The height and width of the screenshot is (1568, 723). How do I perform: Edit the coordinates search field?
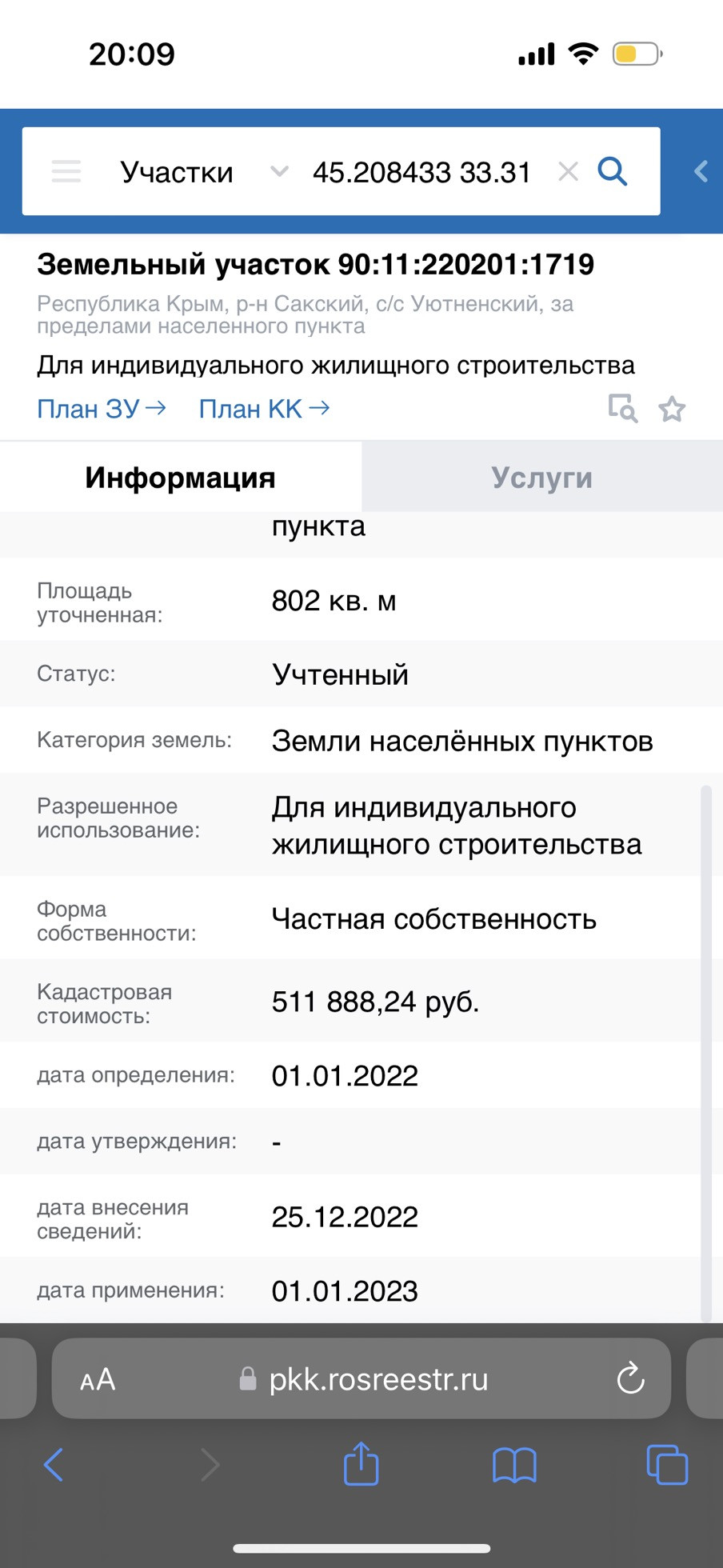coord(421,172)
